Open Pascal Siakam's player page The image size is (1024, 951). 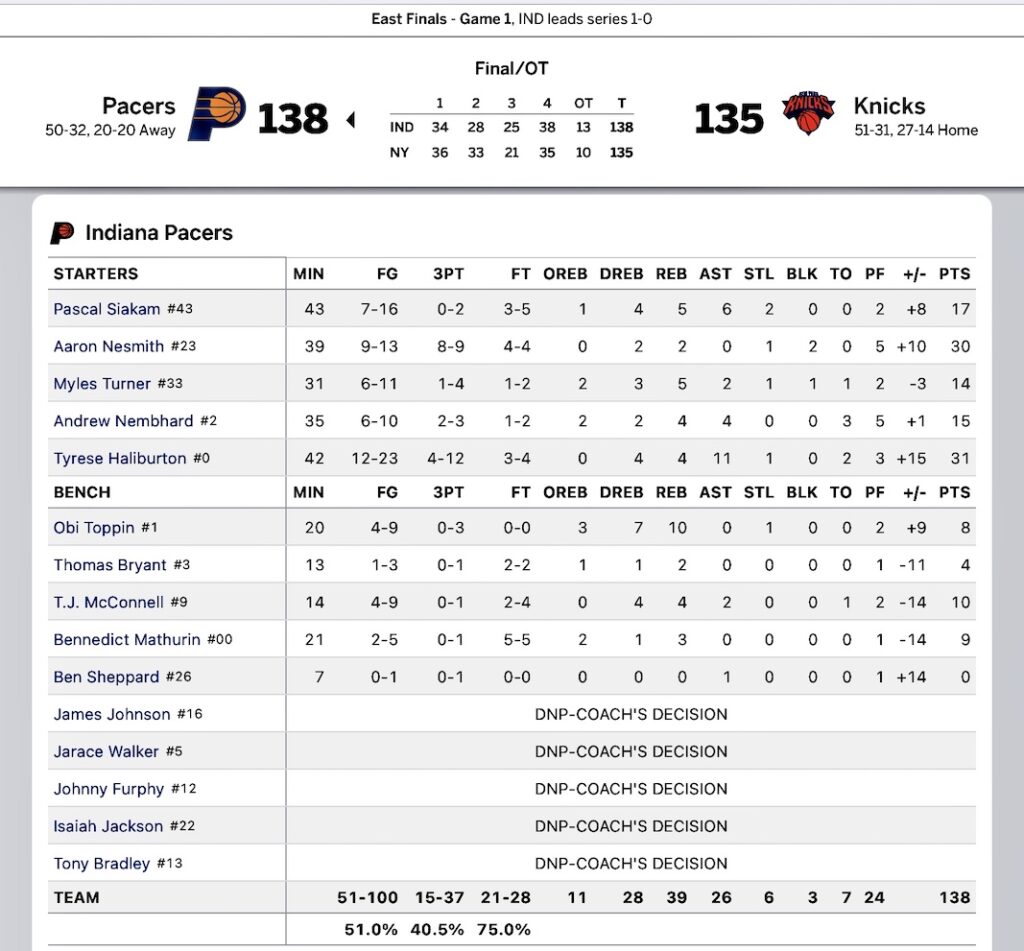107,309
